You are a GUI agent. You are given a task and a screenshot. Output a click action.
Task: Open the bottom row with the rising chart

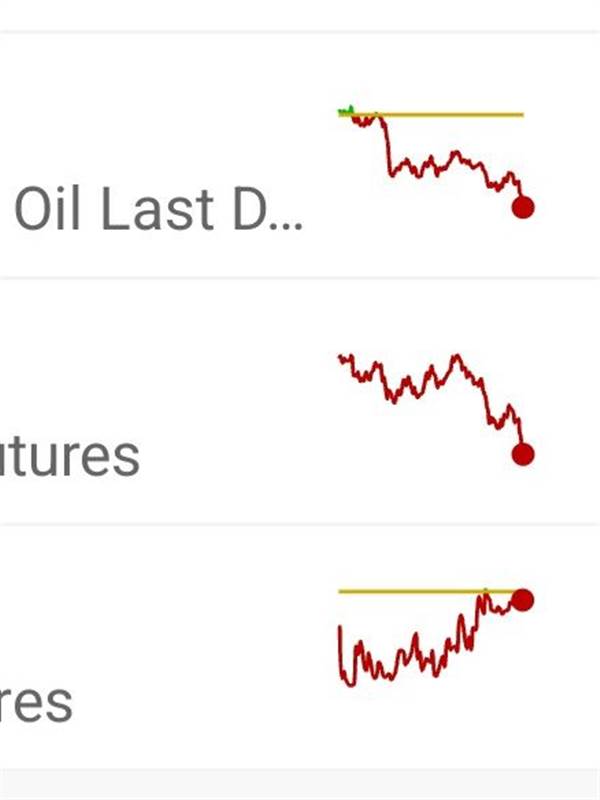(40, 703)
